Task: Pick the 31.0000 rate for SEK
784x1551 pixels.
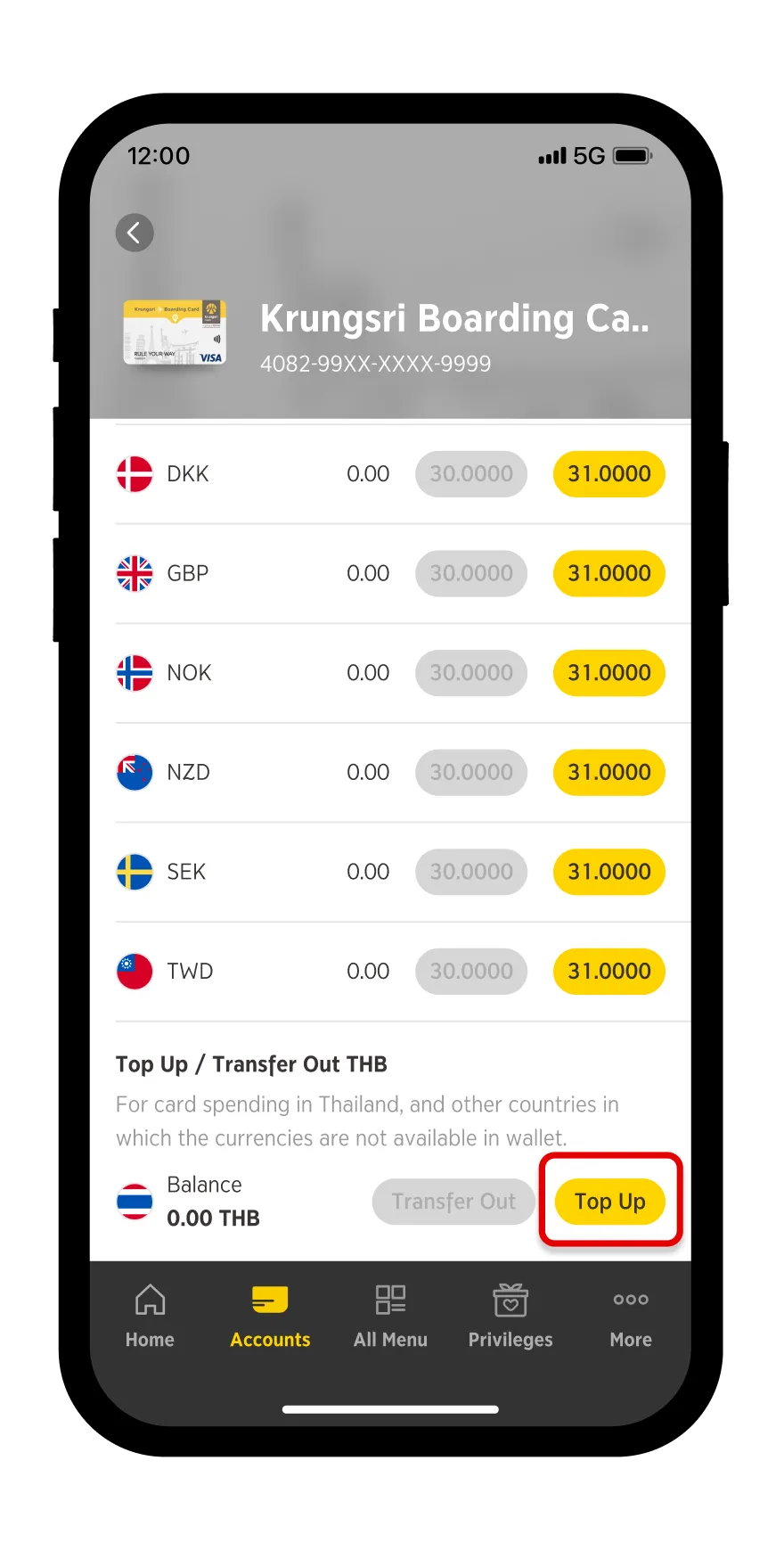Action: point(609,872)
